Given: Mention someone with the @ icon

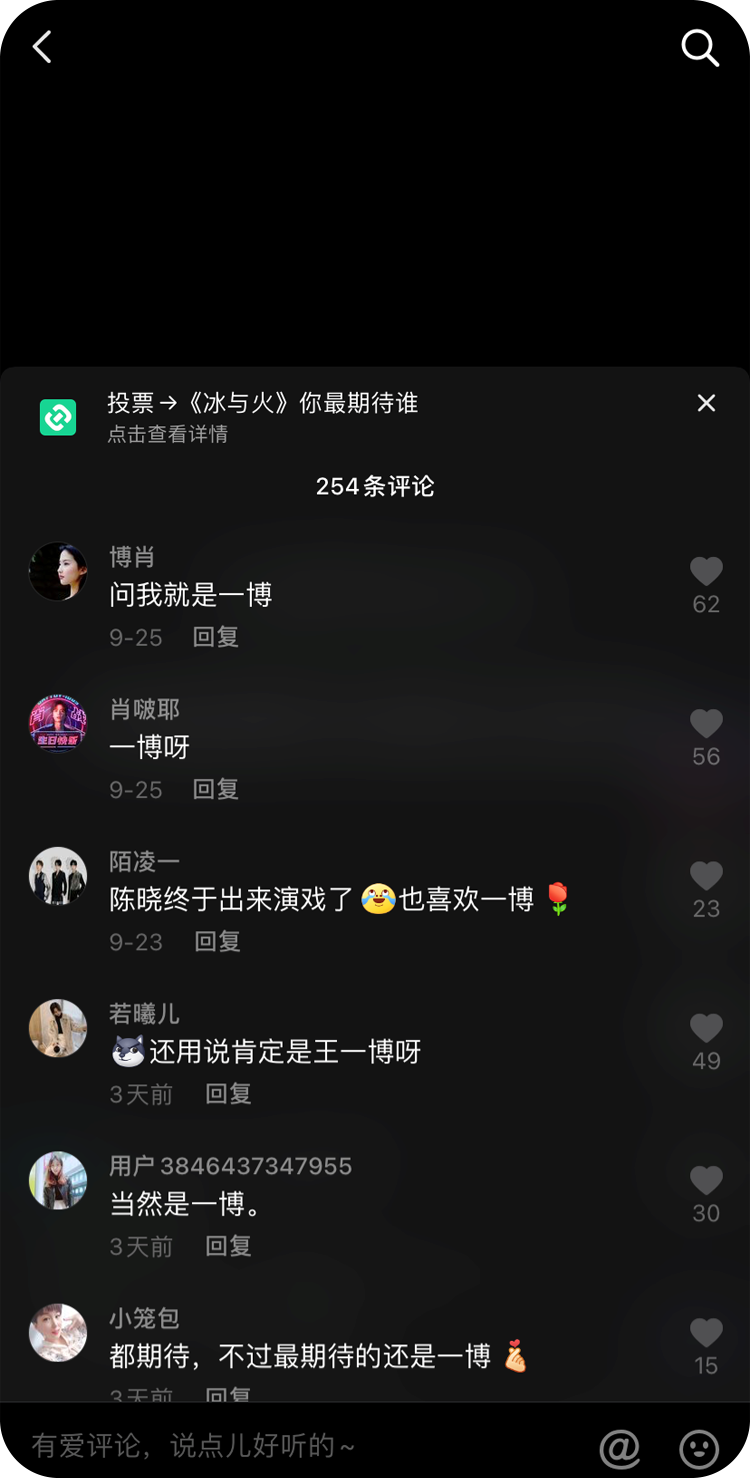Looking at the screenshot, I should (619, 1447).
